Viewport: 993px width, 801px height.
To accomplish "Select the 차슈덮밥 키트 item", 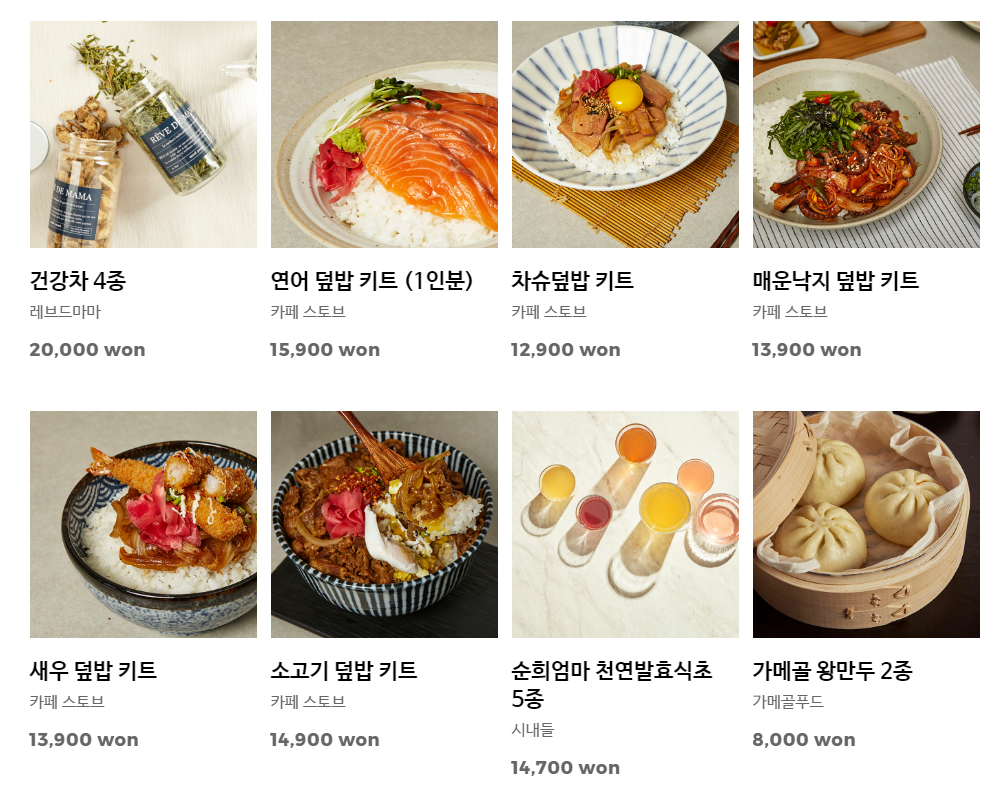I will point(625,135).
